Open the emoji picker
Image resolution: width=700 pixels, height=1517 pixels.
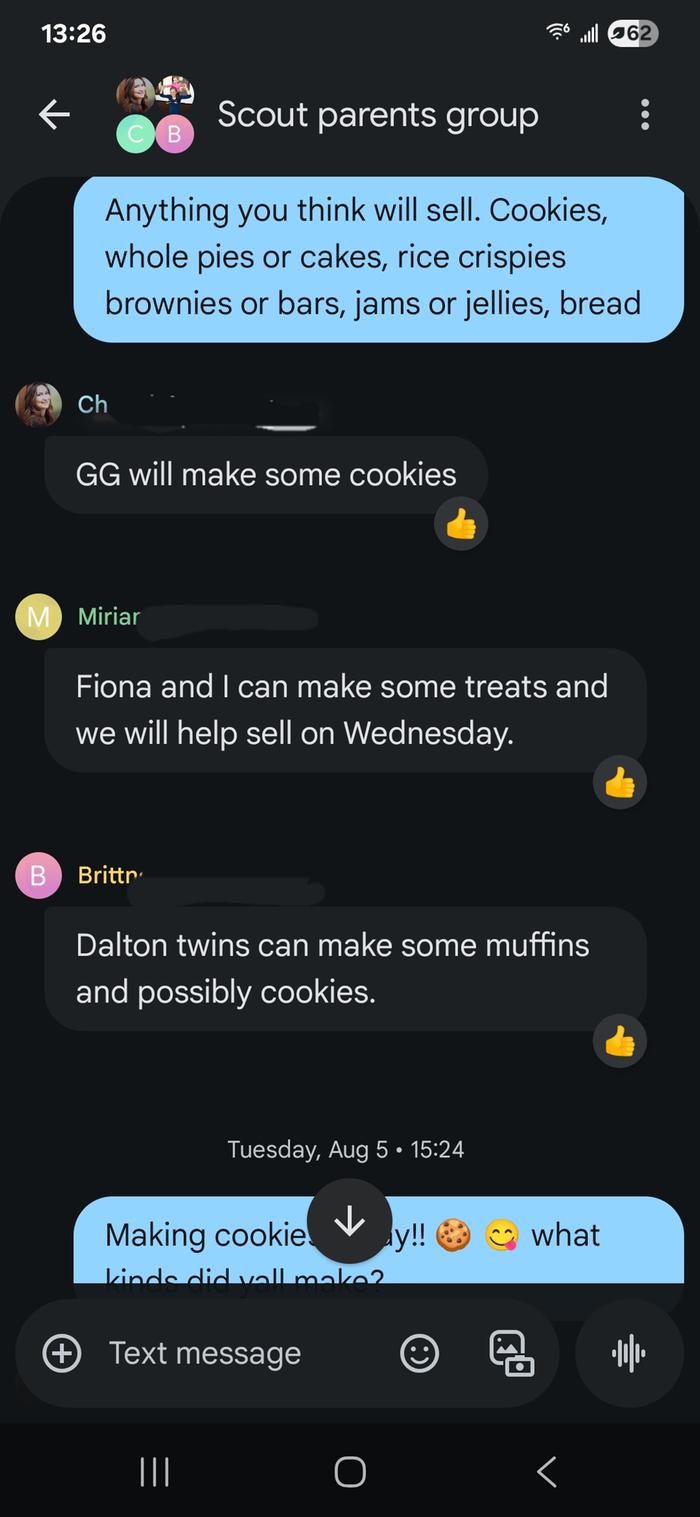click(419, 1353)
